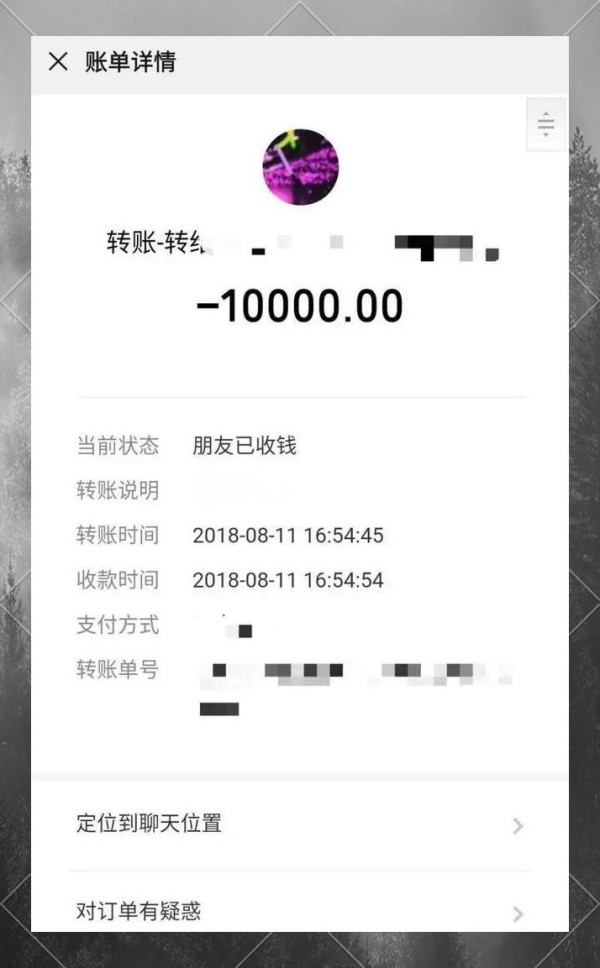Close the bill details page

[x=58, y=62]
